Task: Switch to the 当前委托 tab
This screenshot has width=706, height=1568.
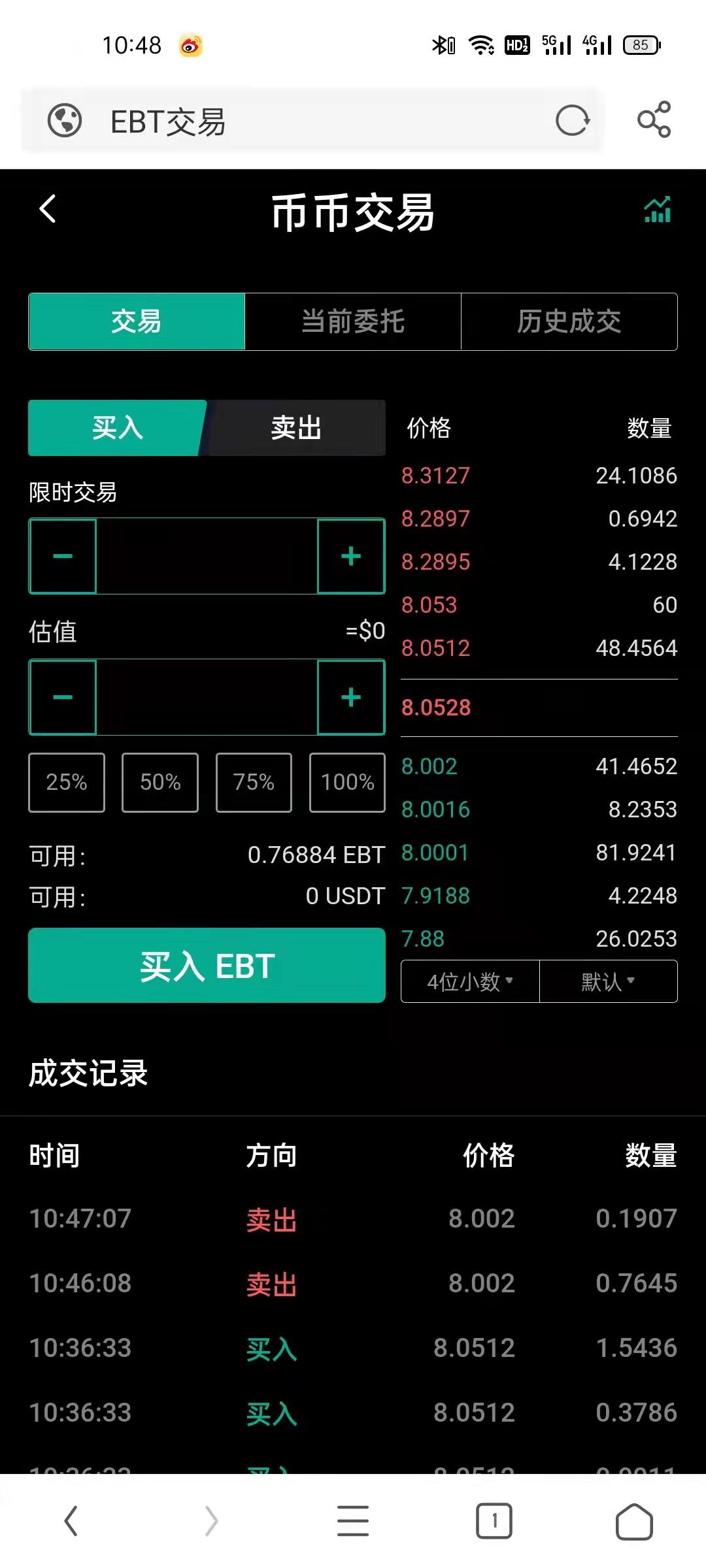Action: [354, 321]
